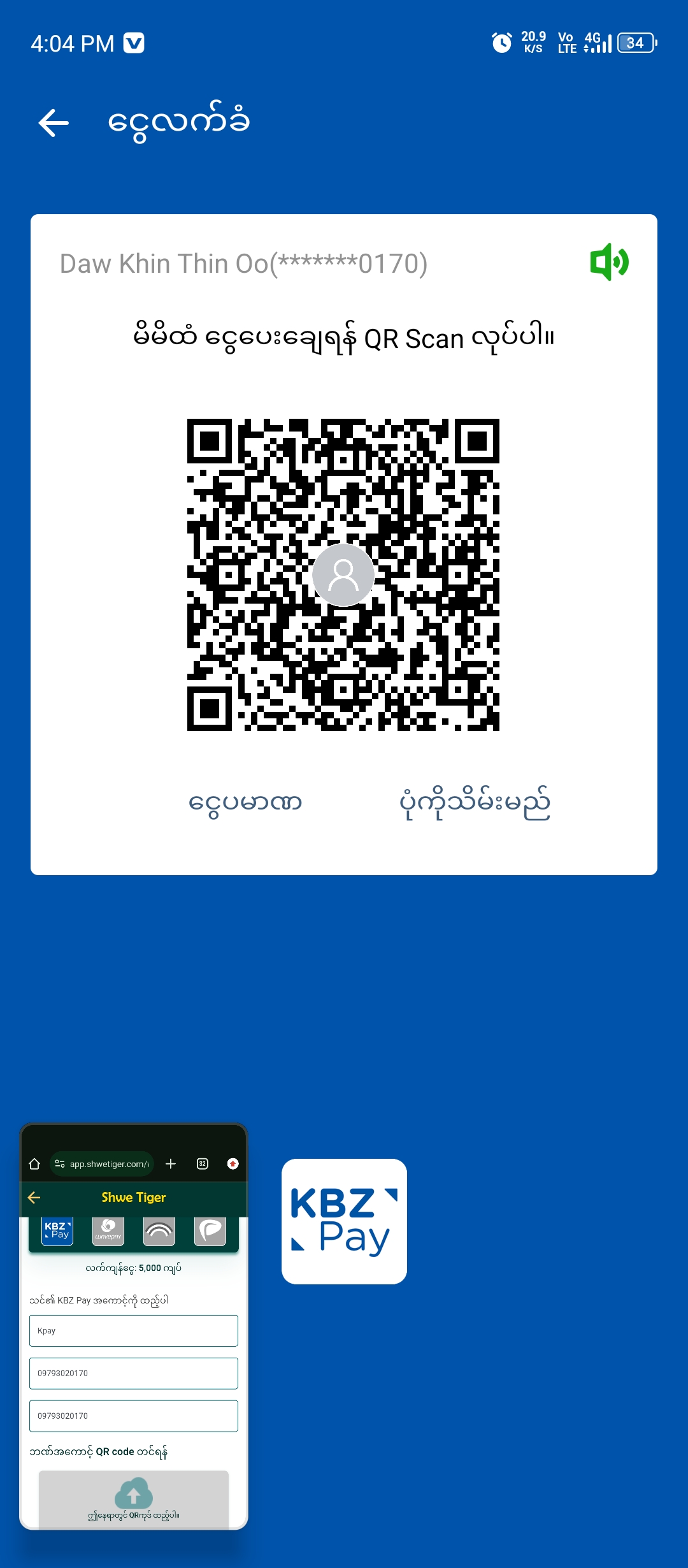Save the QR image with ပုံကိုသိမ်းမည်
Viewport: 688px width, 1568px height.
[x=475, y=802]
